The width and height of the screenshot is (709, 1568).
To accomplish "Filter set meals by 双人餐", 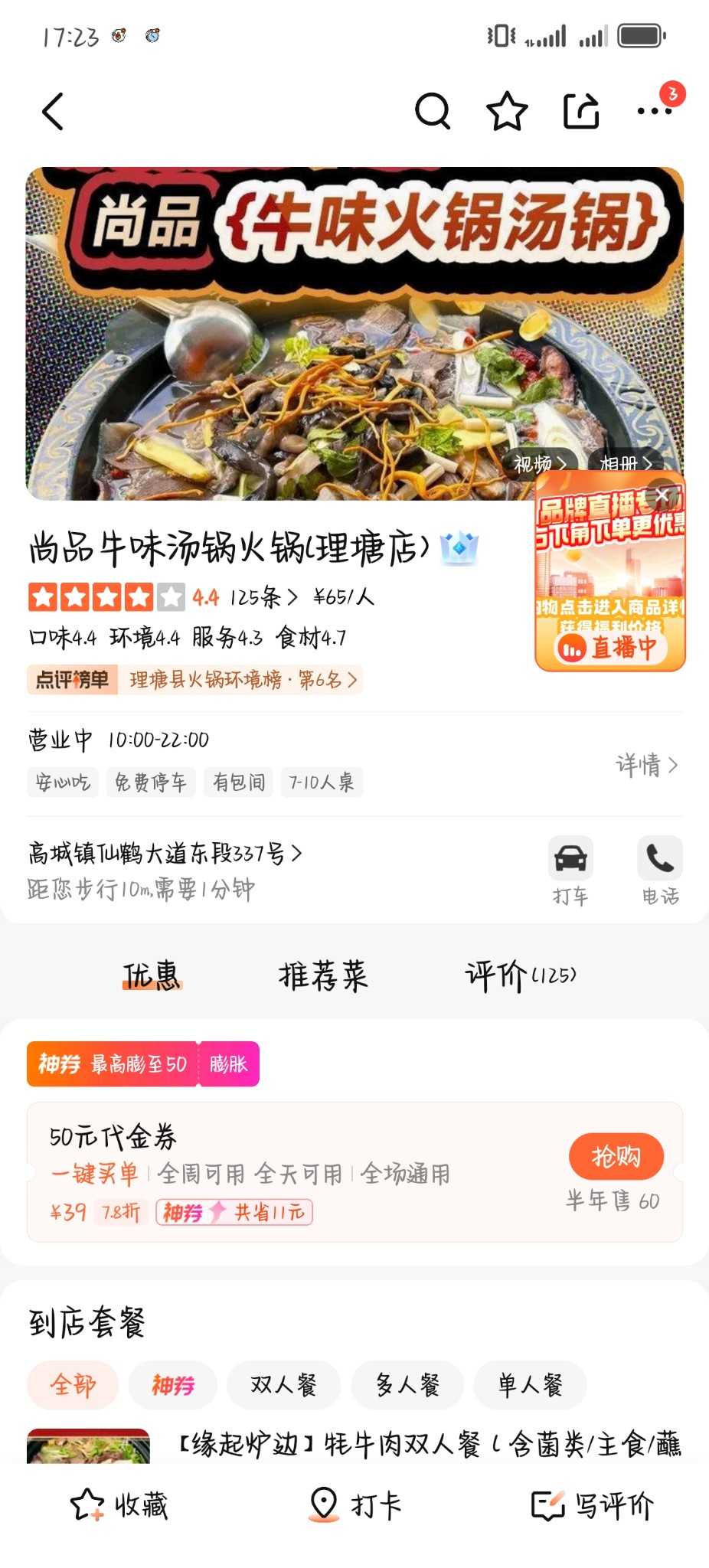I will (x=283, y=1385).
